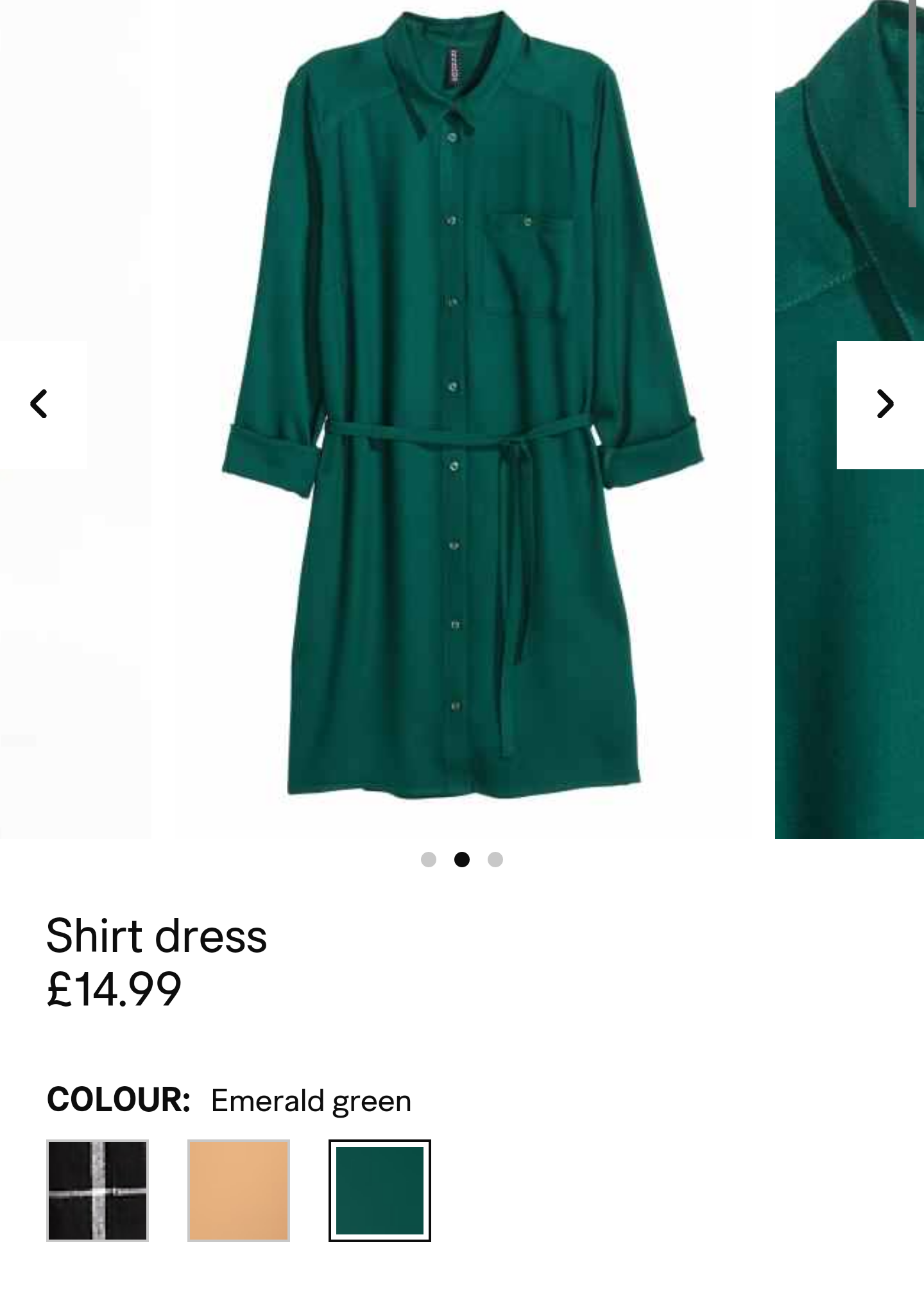
Task: Select the black checked colour swatch
Action: pyautogui.click(x=98, y=1190)
